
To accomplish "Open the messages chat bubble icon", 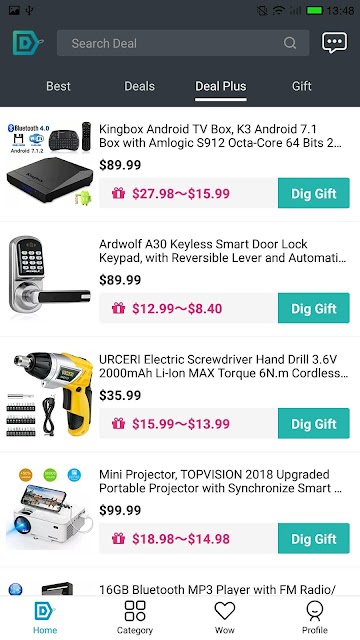I will pyautogui.click(x=334, y=43).
